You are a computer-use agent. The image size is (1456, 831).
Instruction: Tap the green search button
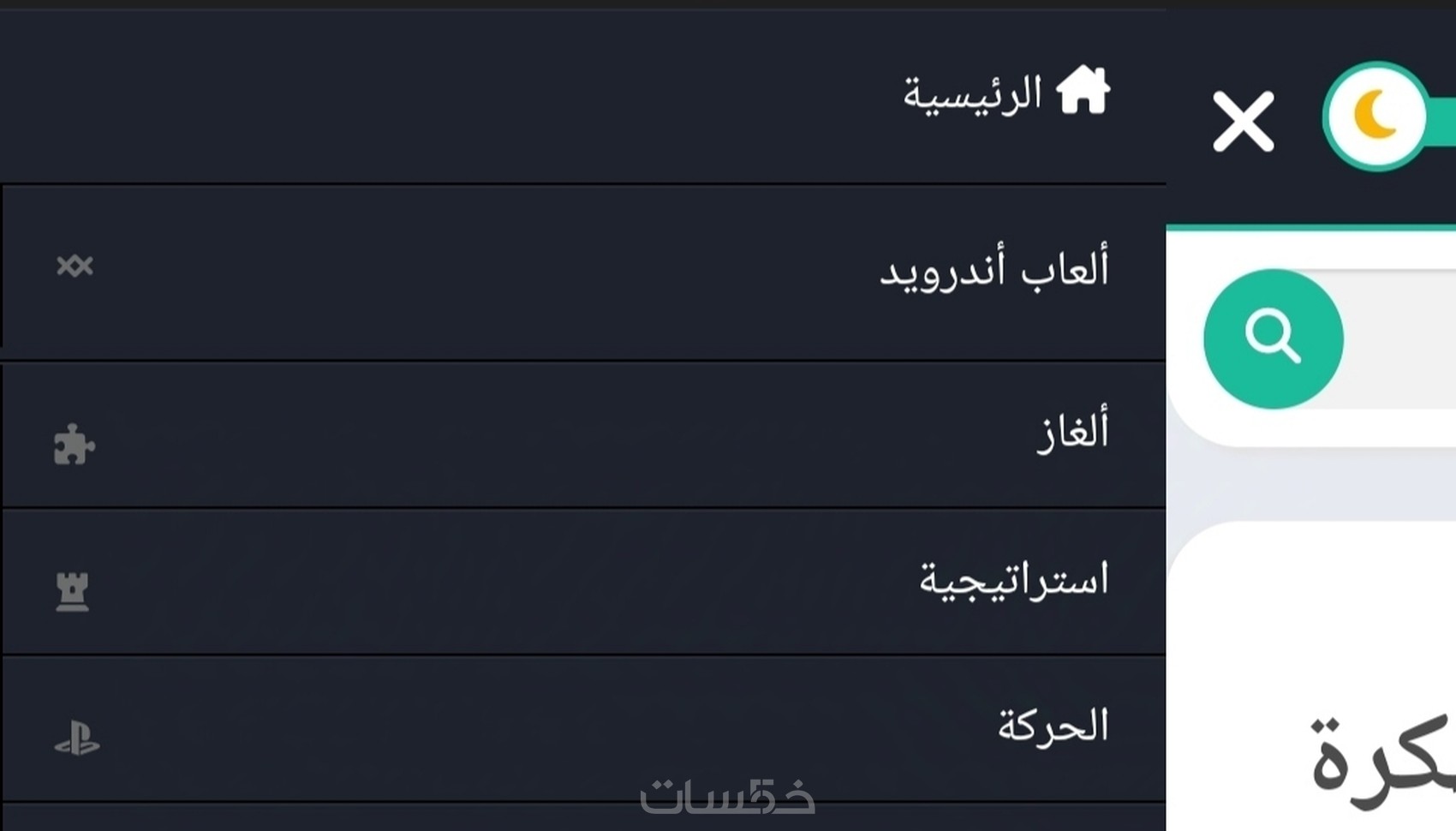(1273, 338)
